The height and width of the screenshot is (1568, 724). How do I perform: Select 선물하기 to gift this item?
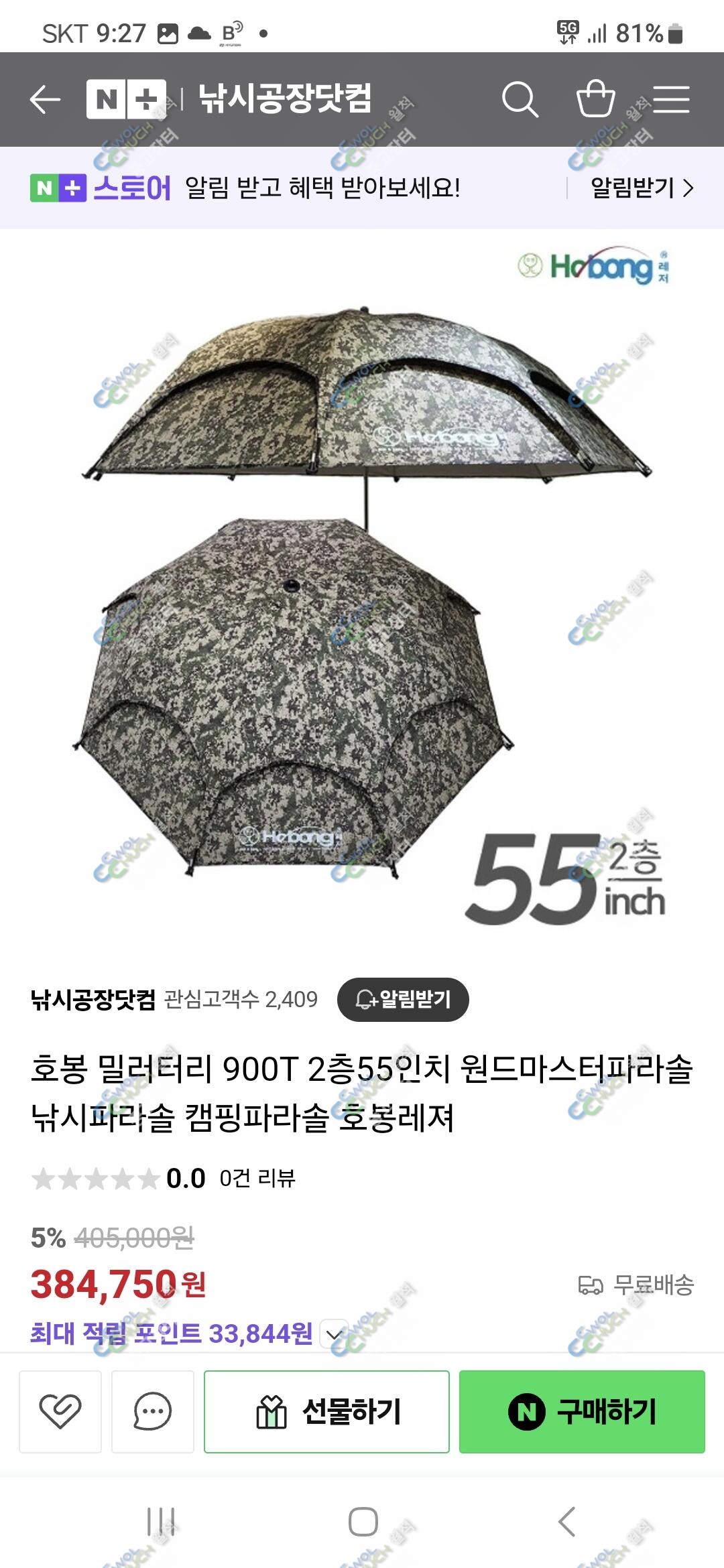point(326,1411)
